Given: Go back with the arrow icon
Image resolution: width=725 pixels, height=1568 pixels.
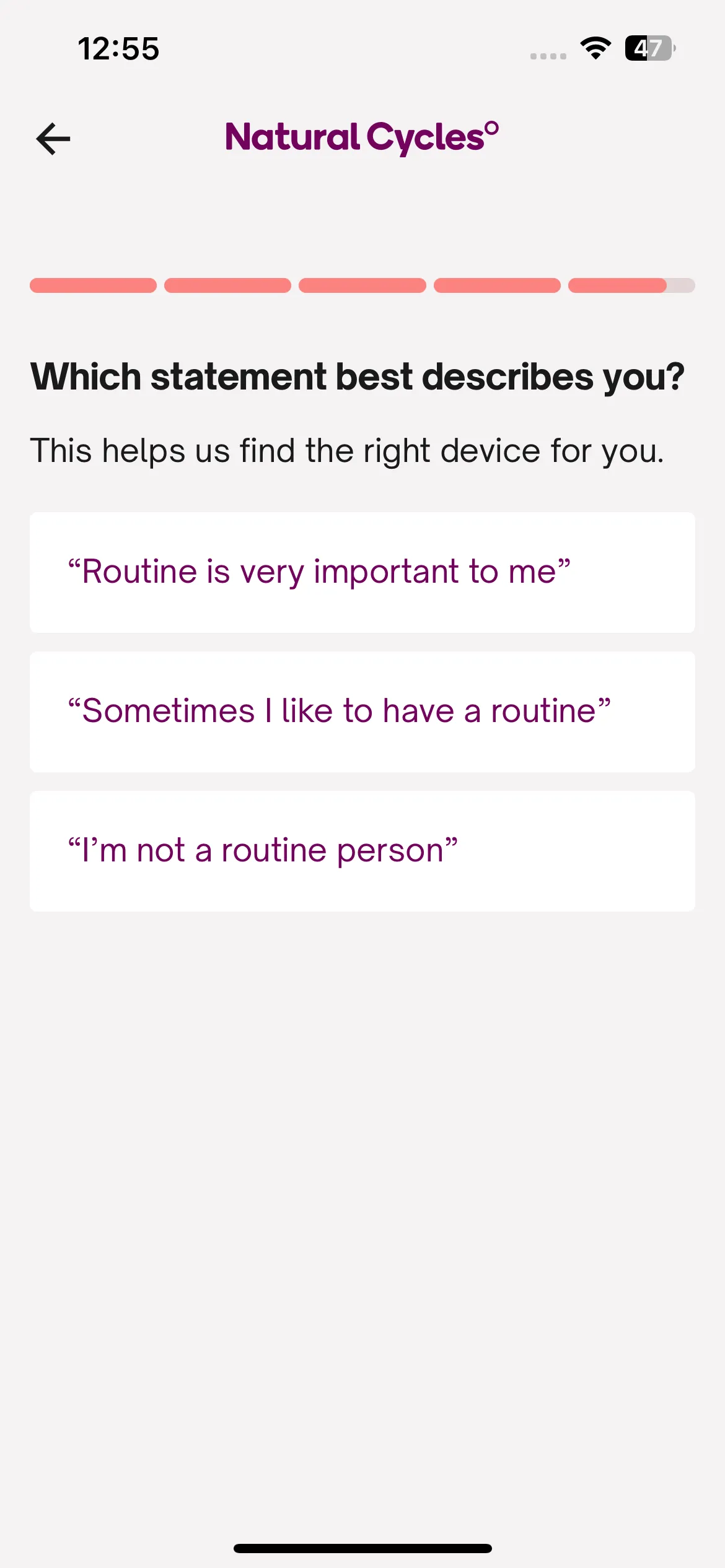Looking at the screenshot, I should 53,139.
